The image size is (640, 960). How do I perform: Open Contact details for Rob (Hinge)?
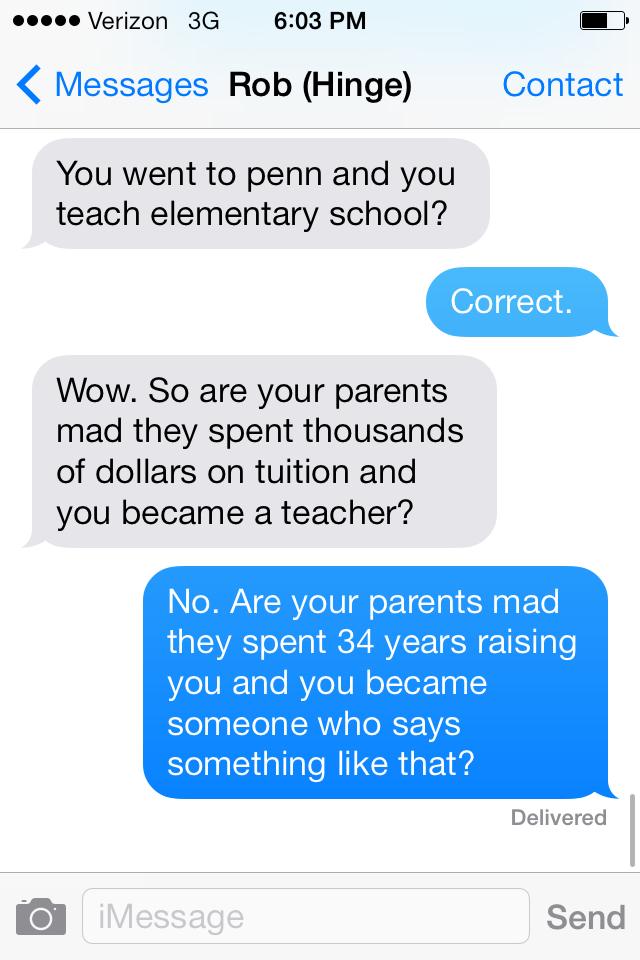[562, 85]
